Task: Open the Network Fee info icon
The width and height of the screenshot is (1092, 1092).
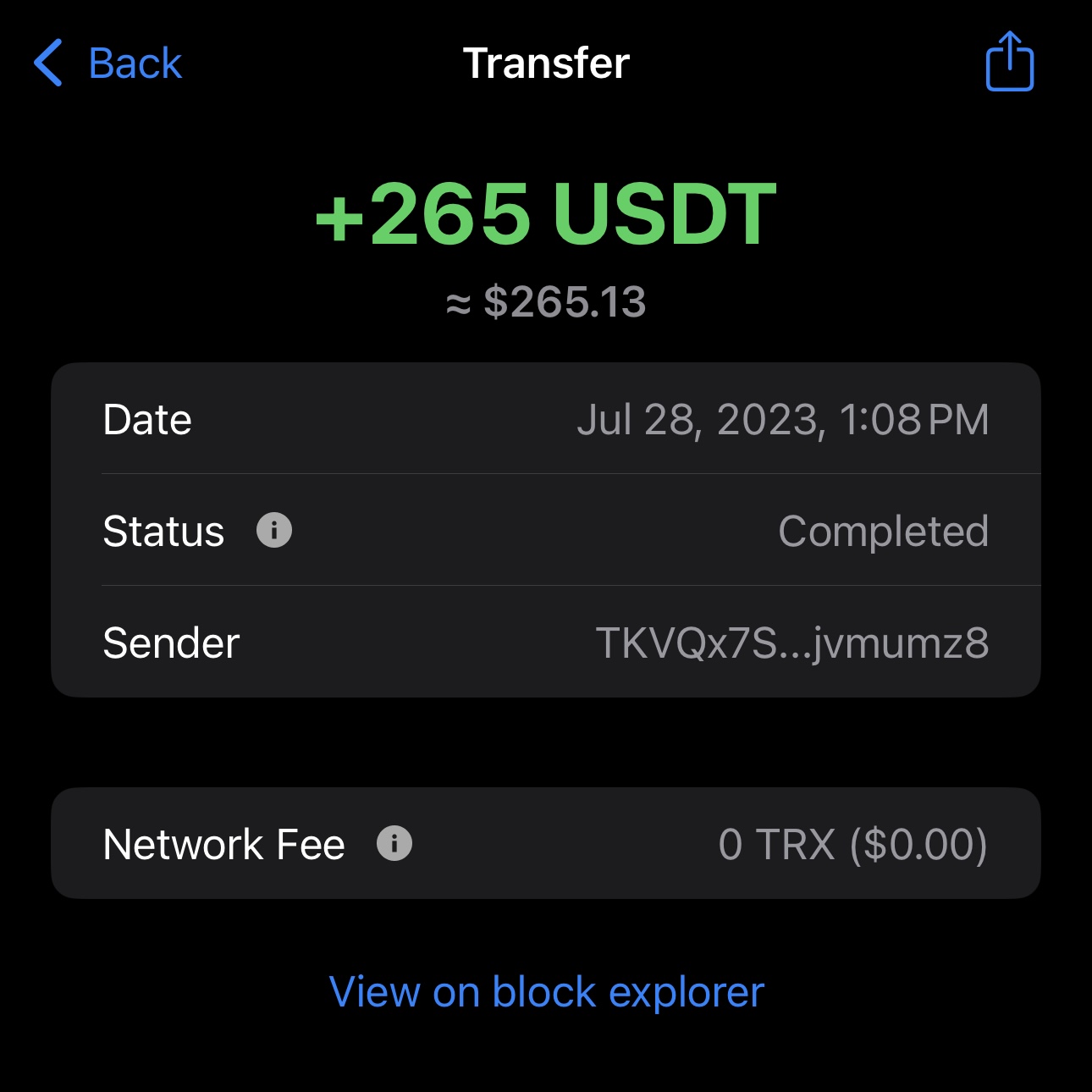Action: (394, 843)
